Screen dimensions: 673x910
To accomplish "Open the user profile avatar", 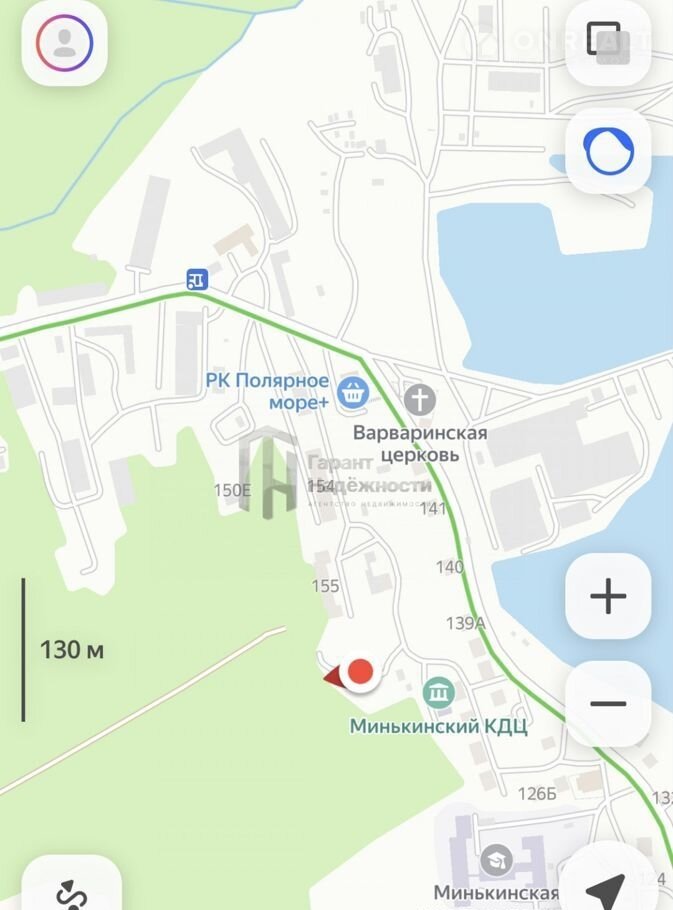I will 65,43.
